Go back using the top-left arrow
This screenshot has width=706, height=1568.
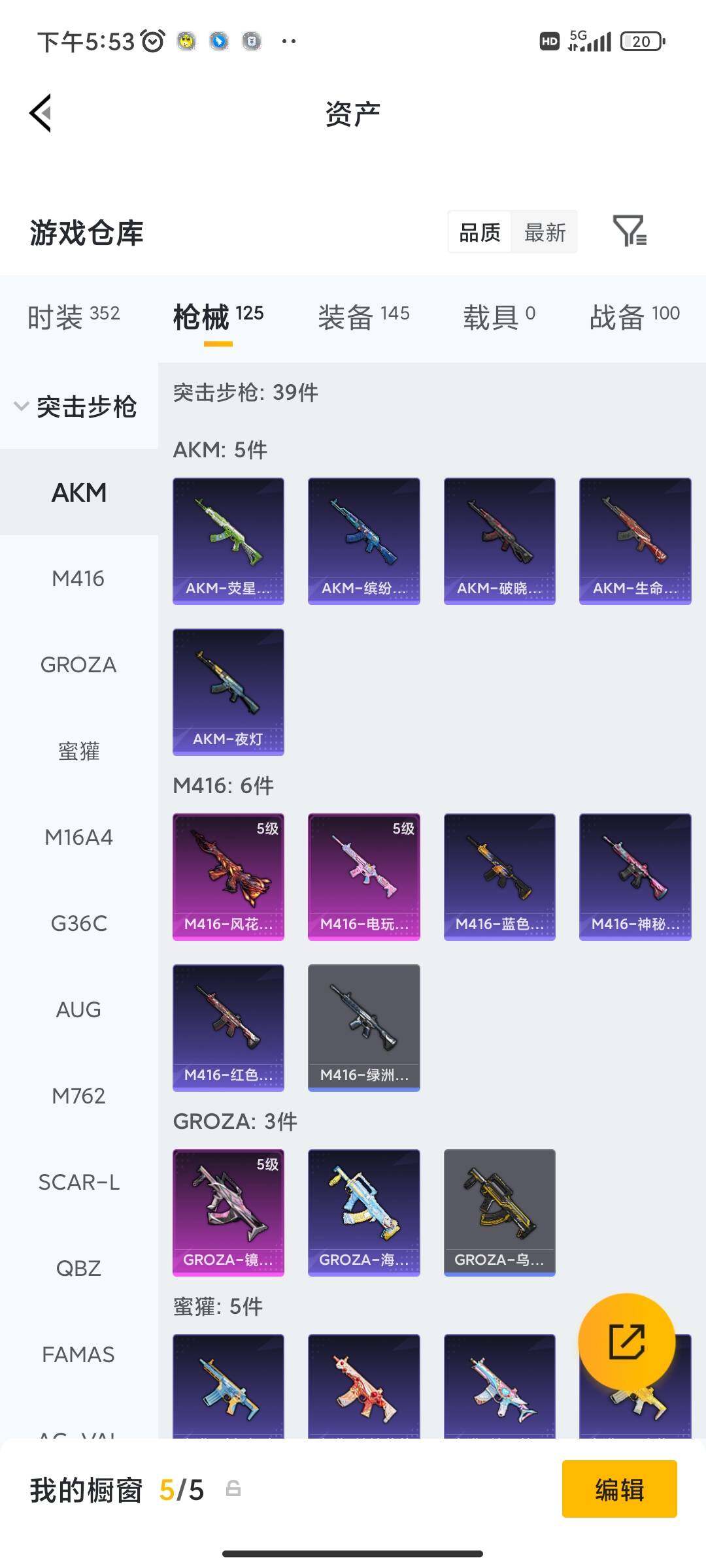[41, 113]
